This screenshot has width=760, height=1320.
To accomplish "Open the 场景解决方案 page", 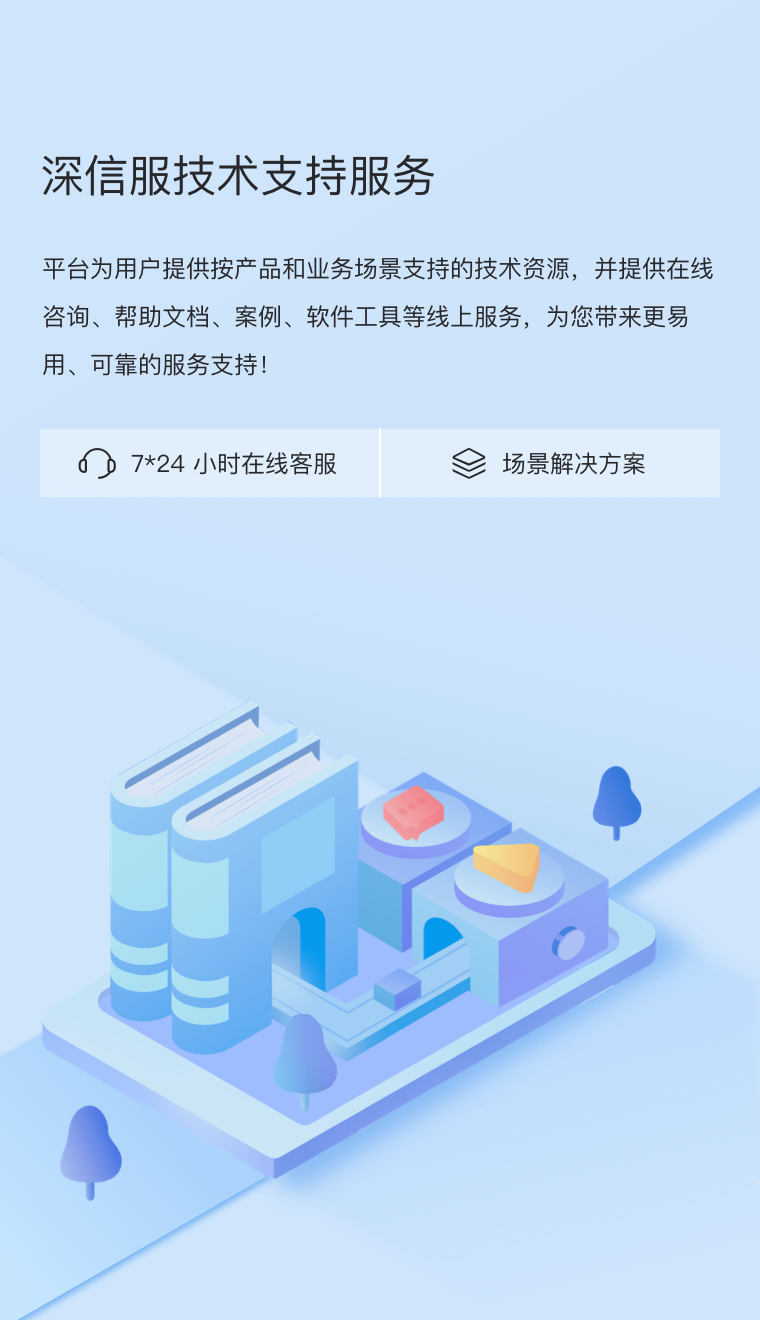I will pos(575,463).
